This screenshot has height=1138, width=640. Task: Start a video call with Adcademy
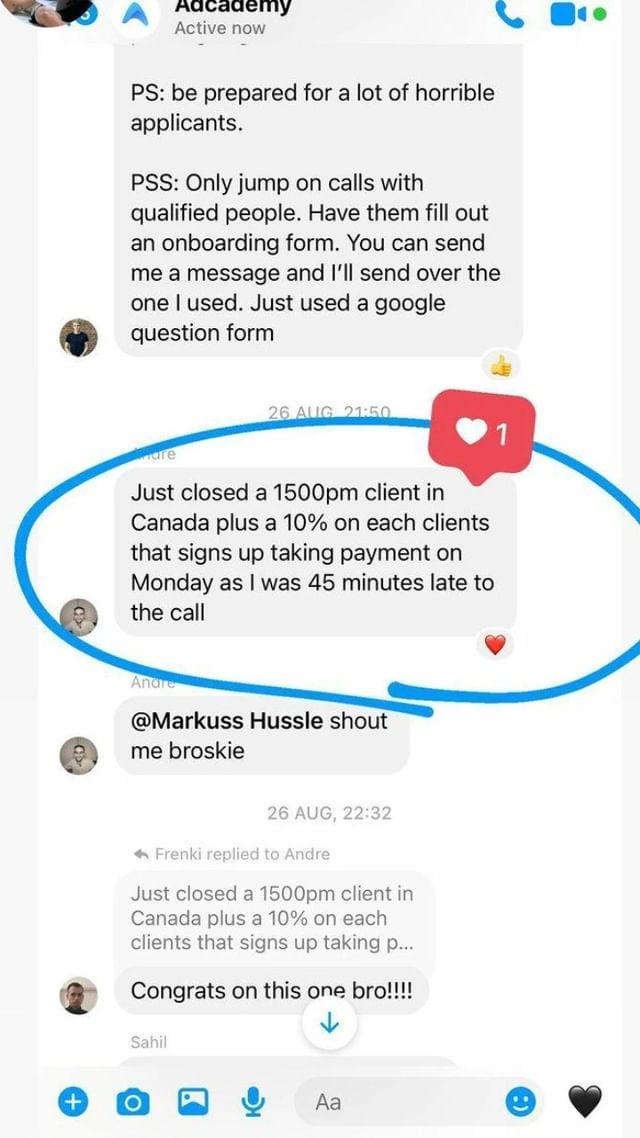coord(568,12)
